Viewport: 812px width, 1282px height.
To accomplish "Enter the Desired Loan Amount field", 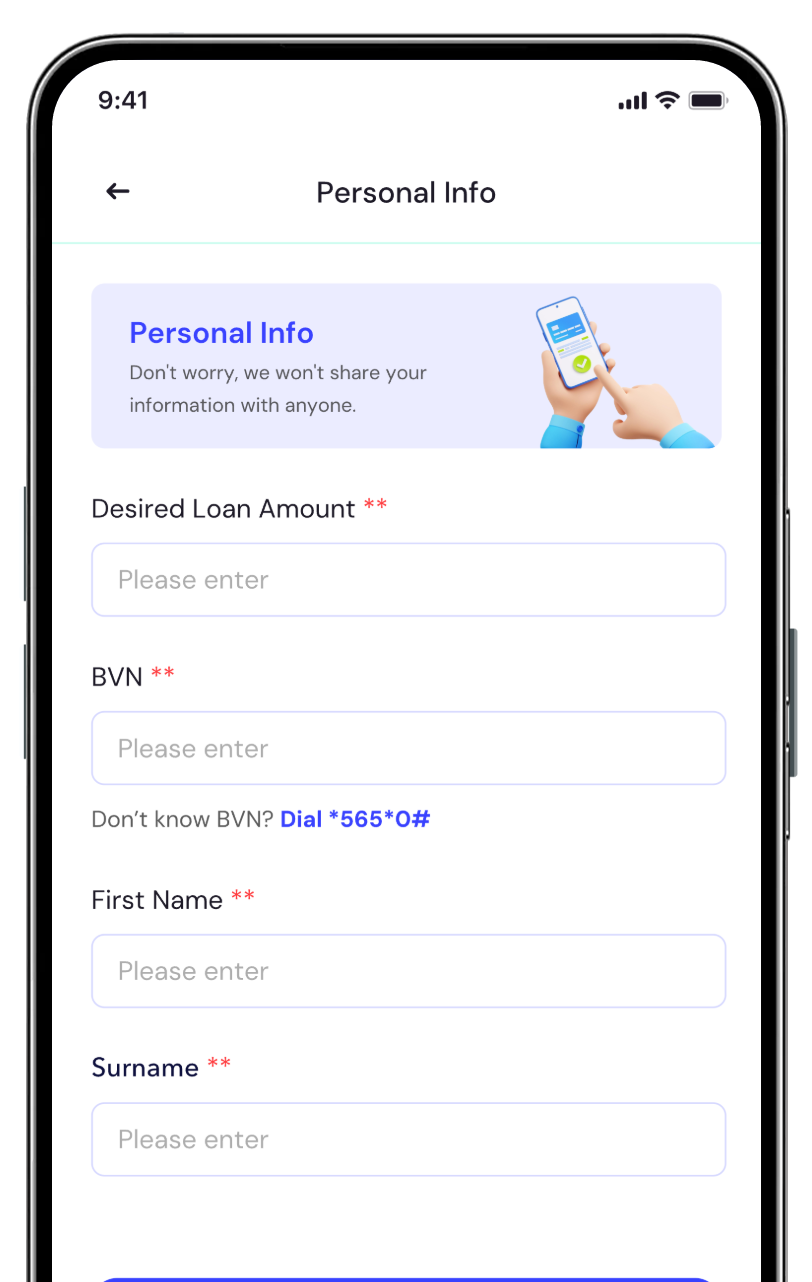I will tap(408, 580).
